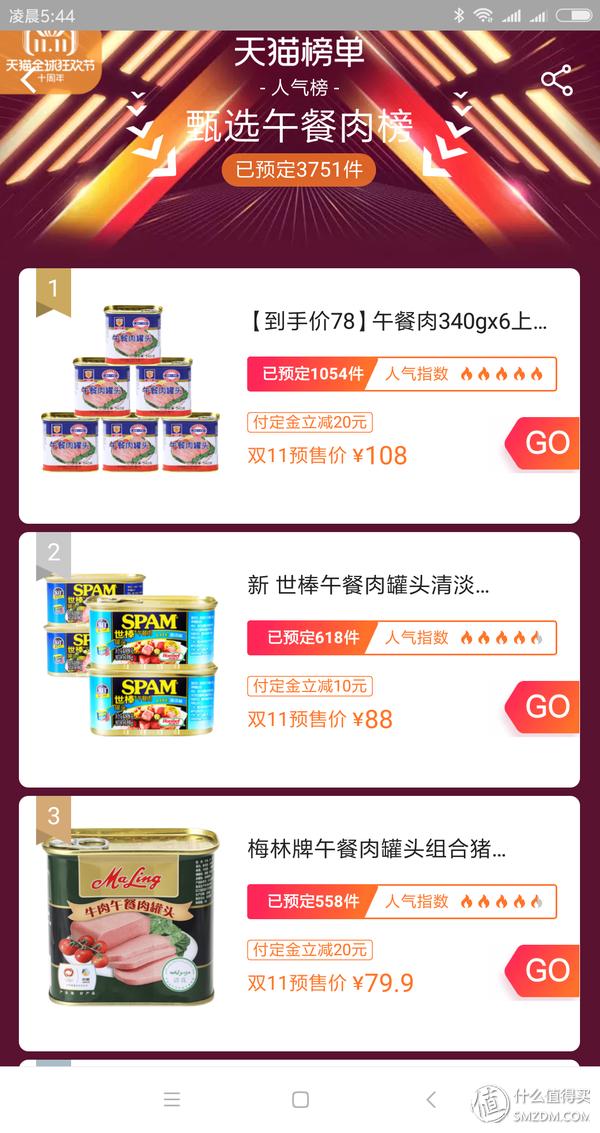Tap the system home button
The image size is (600, 1133).
click(300, 1100)
